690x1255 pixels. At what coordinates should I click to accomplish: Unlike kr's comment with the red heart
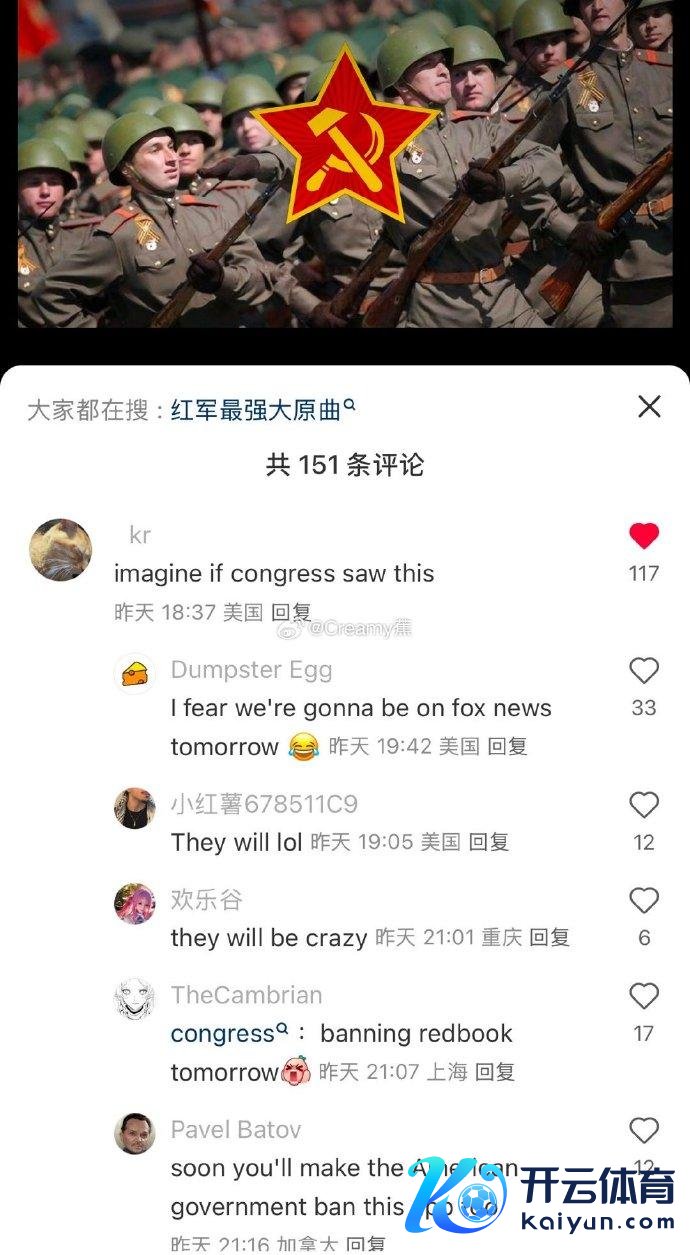pos(644,537)
